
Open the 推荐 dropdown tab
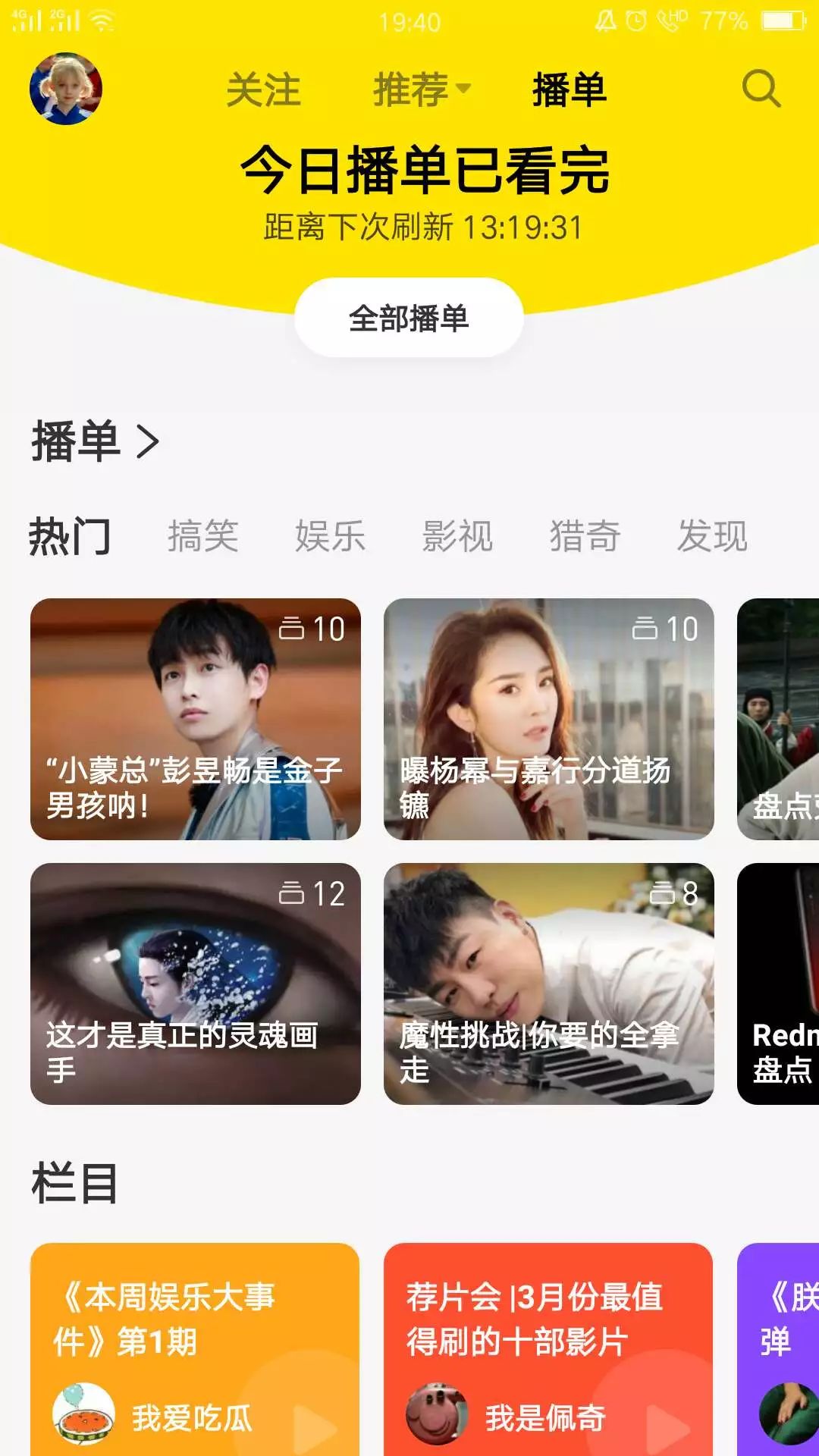point(421,89)
